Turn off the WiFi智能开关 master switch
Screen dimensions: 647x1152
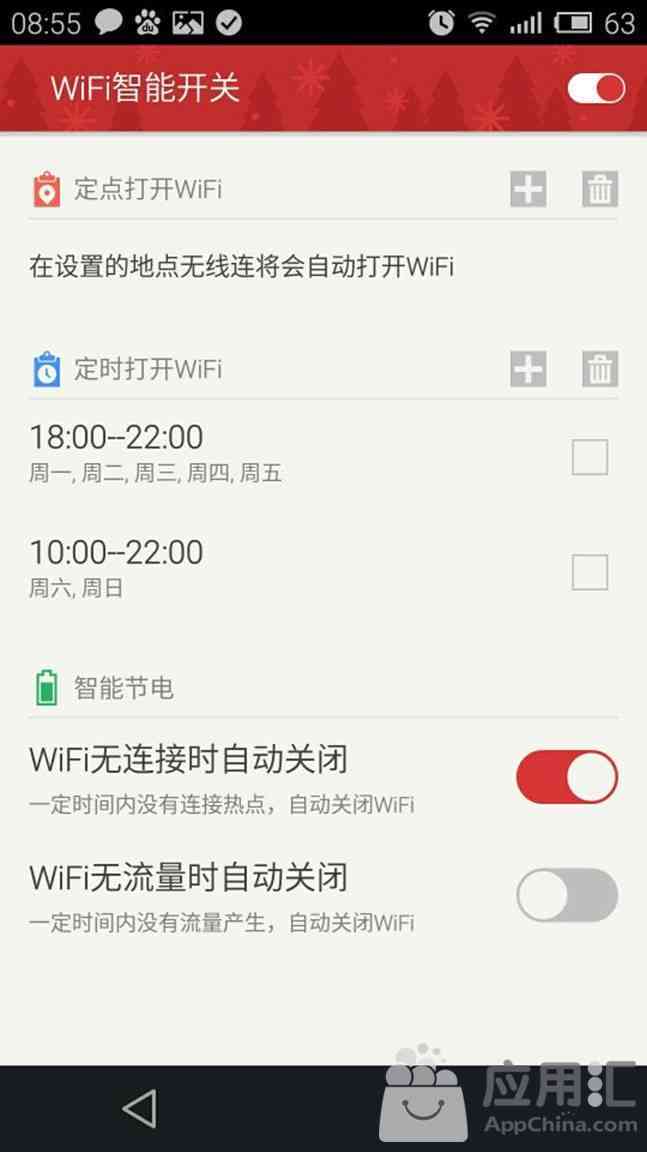click(596, 88)
